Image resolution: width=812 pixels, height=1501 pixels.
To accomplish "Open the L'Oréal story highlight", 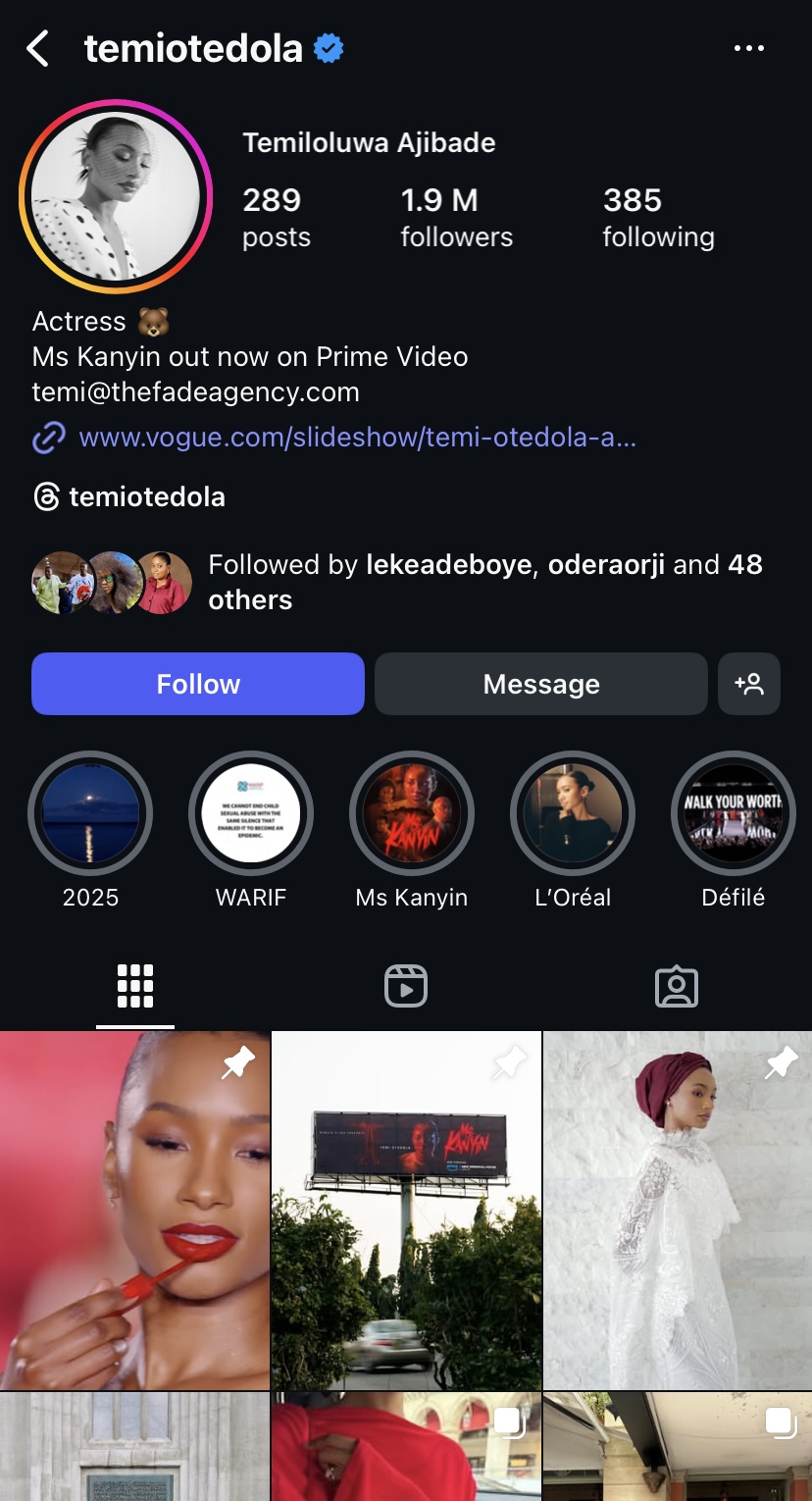I will pos(573,814).
